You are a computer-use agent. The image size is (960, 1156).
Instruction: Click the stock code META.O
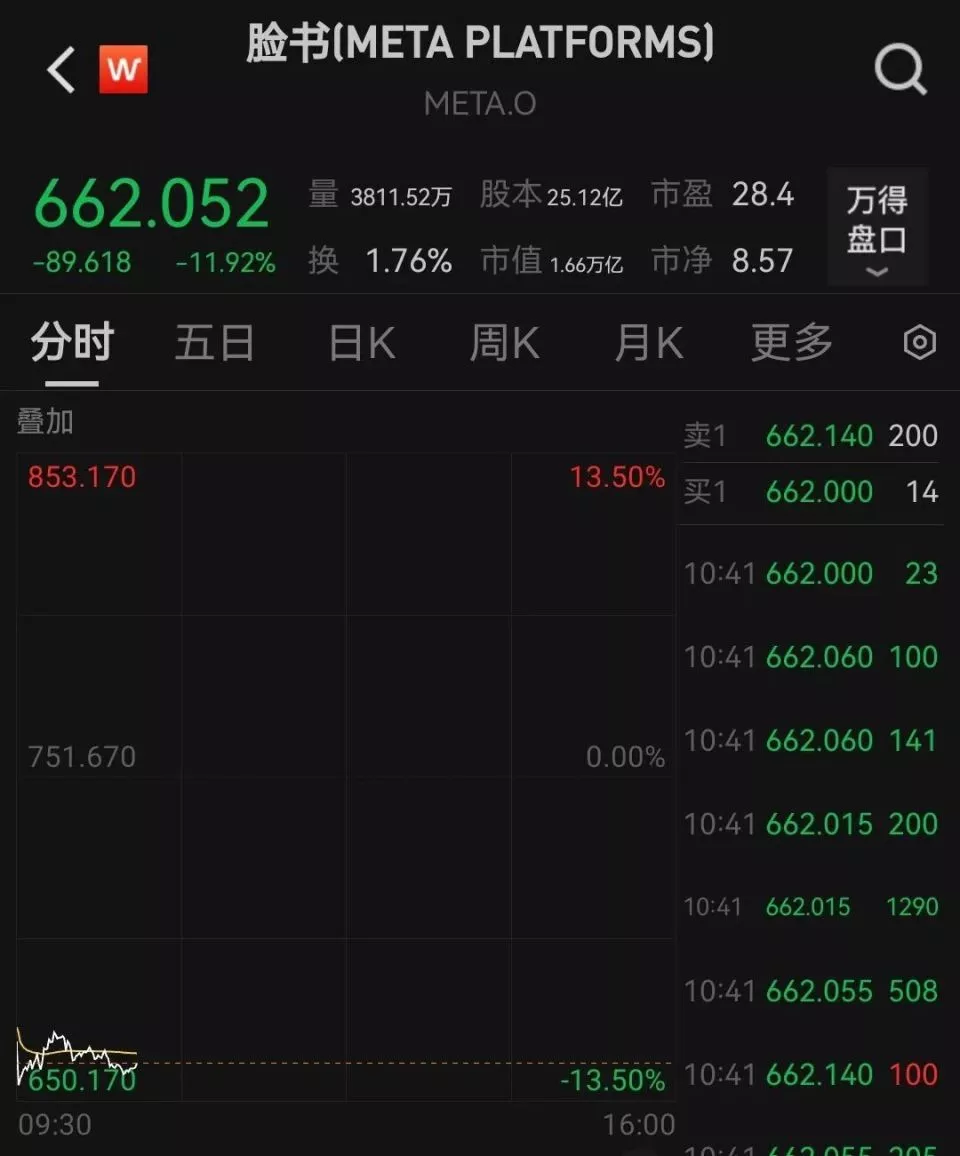tap(480, 103)
